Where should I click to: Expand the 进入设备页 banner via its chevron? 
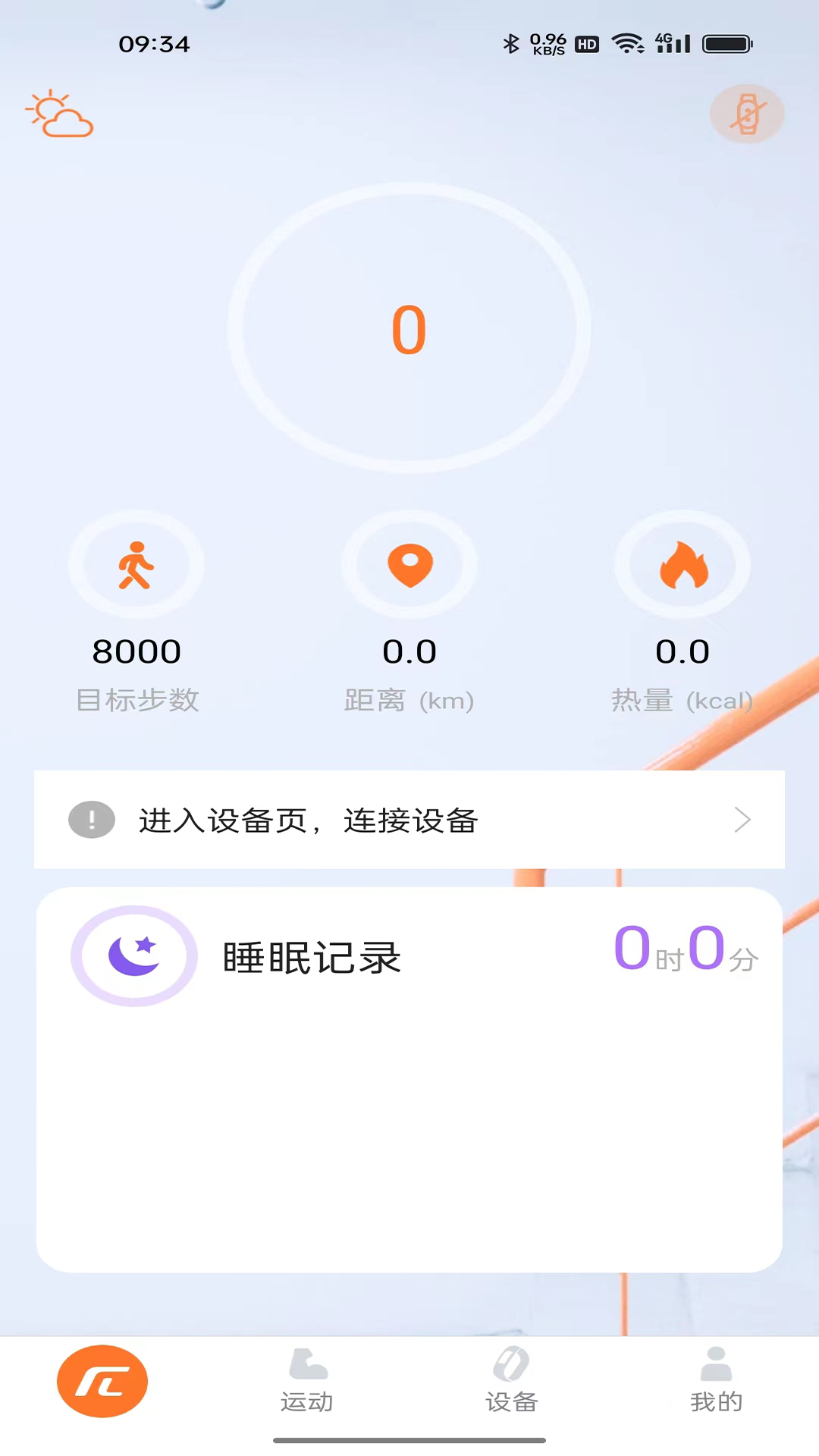point(742,820)
